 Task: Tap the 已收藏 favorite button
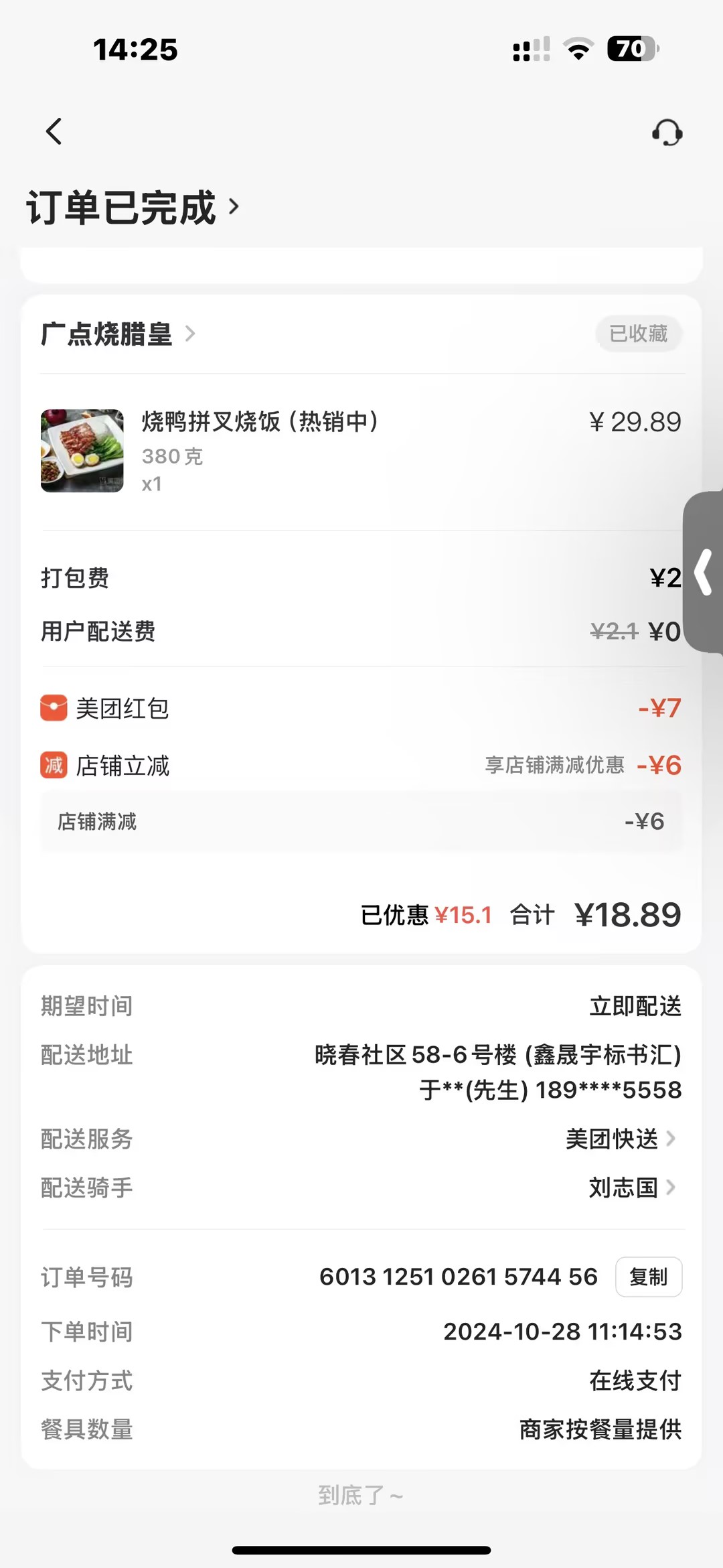click(x=639, y=334)
